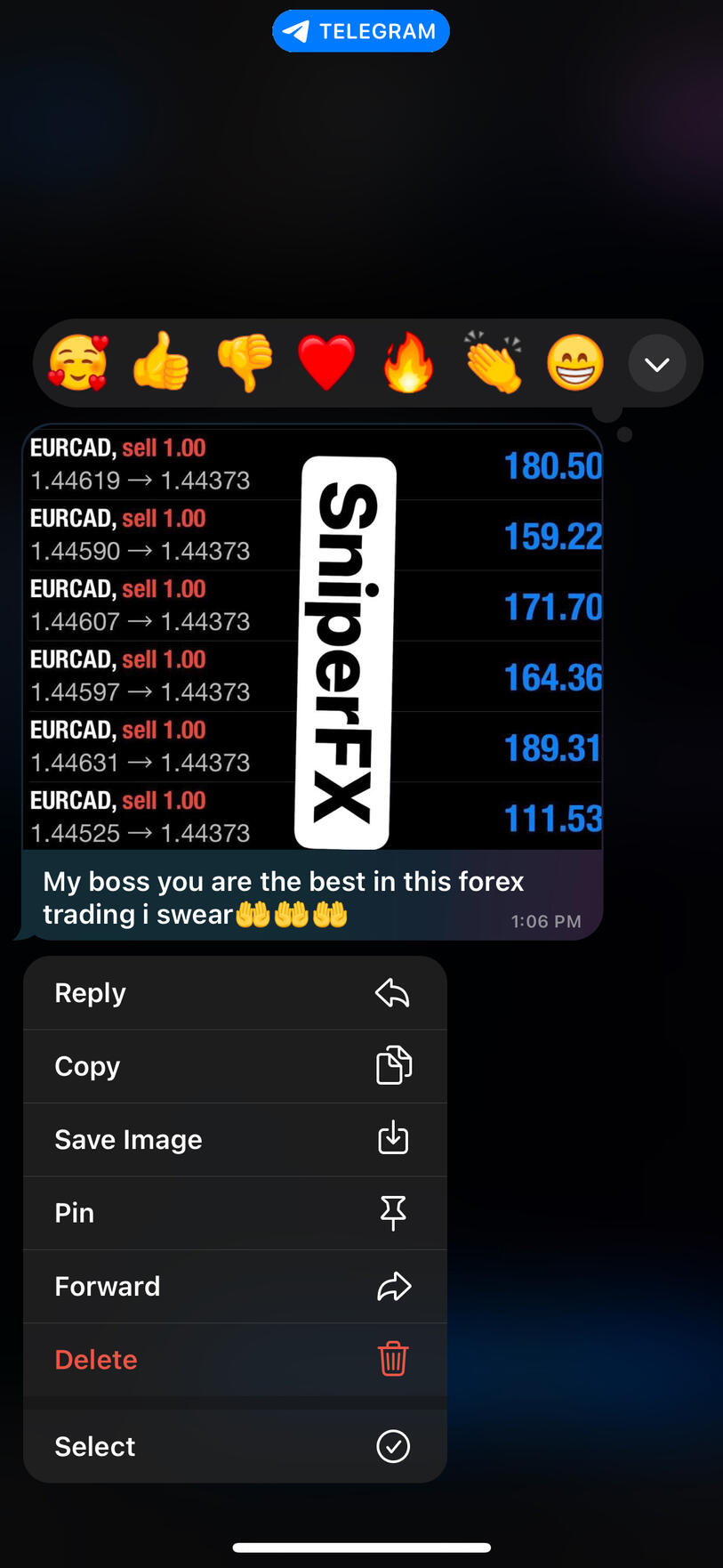The image size is (723, 1568).
Task: Select Save Image
Action: tap(235, 1139)
